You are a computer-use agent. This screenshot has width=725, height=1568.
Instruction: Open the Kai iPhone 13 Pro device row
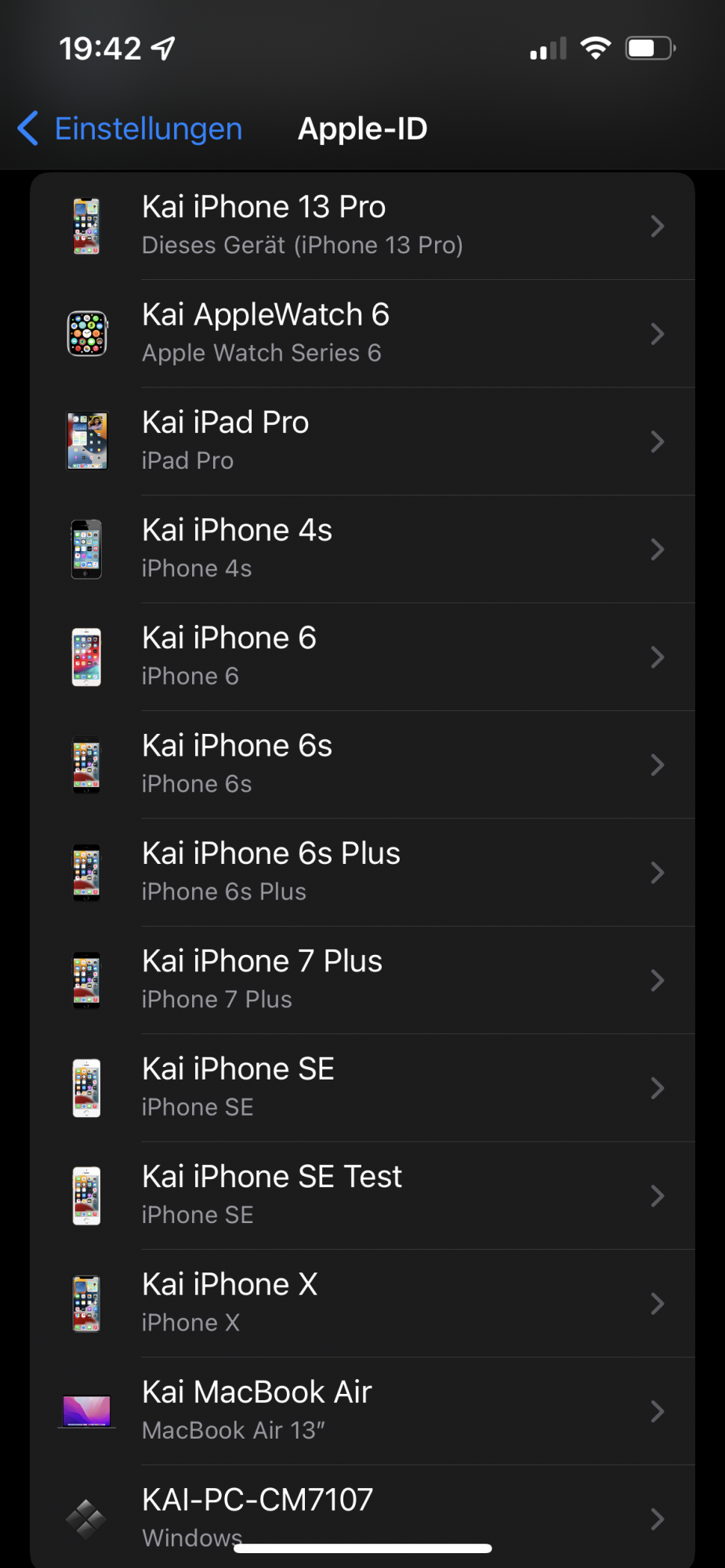(x=362, y=226)
